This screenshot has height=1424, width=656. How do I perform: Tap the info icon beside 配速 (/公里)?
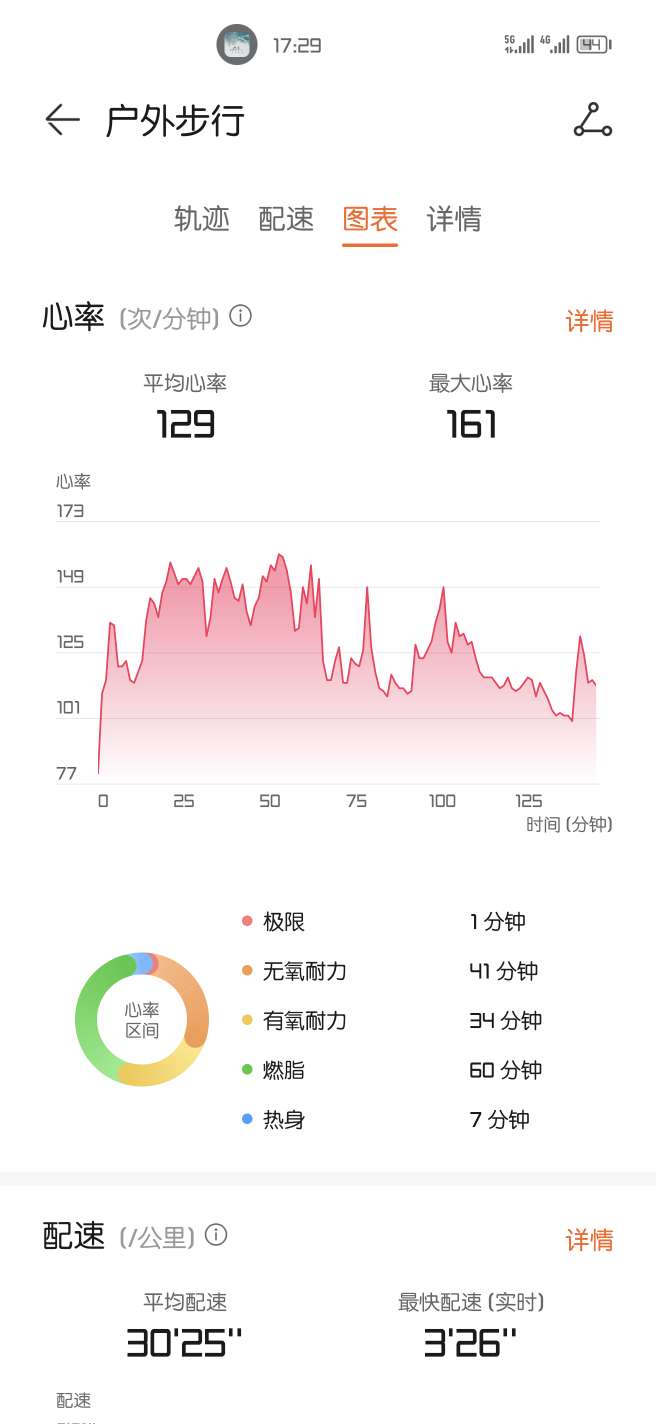[x=216, y=1235]
